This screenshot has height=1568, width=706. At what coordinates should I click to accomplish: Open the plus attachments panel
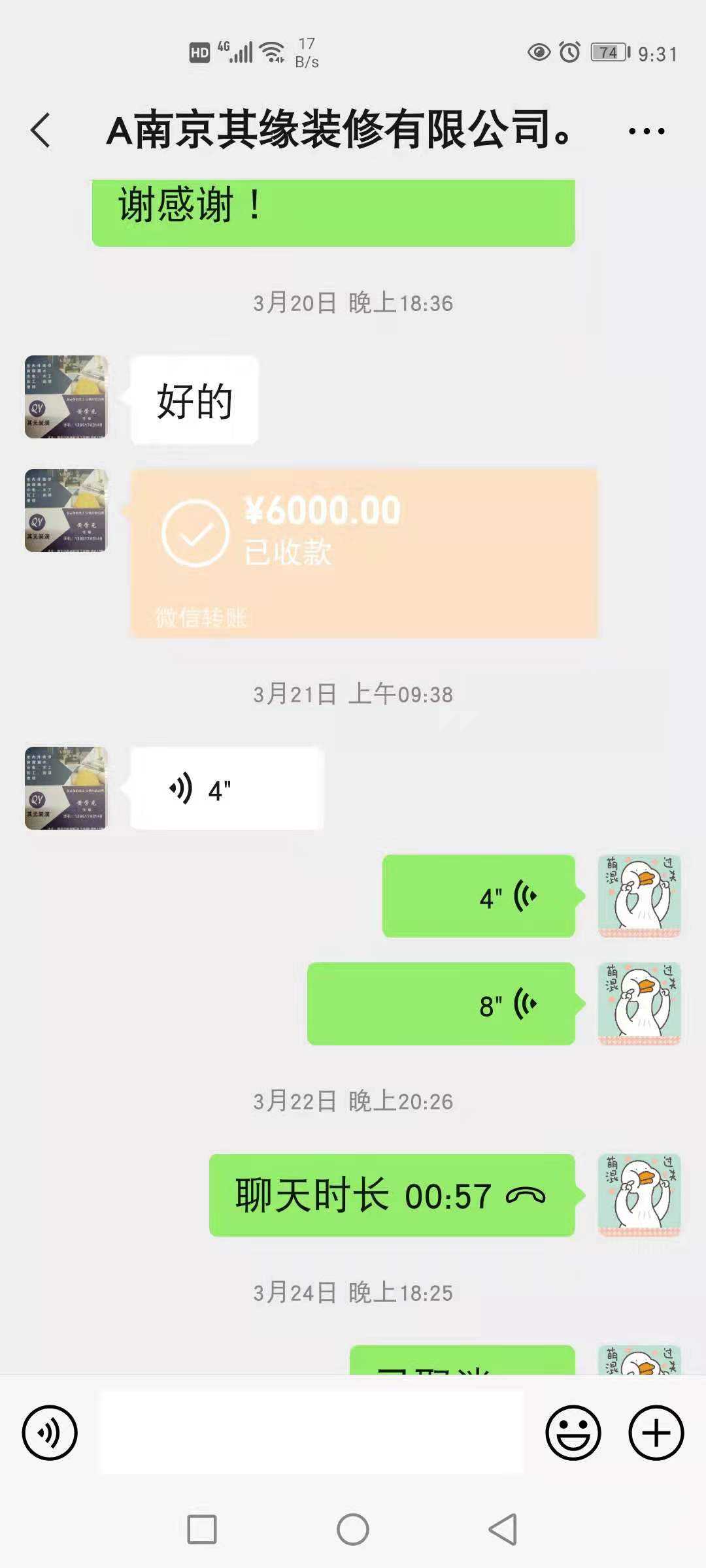(656, 1433)
